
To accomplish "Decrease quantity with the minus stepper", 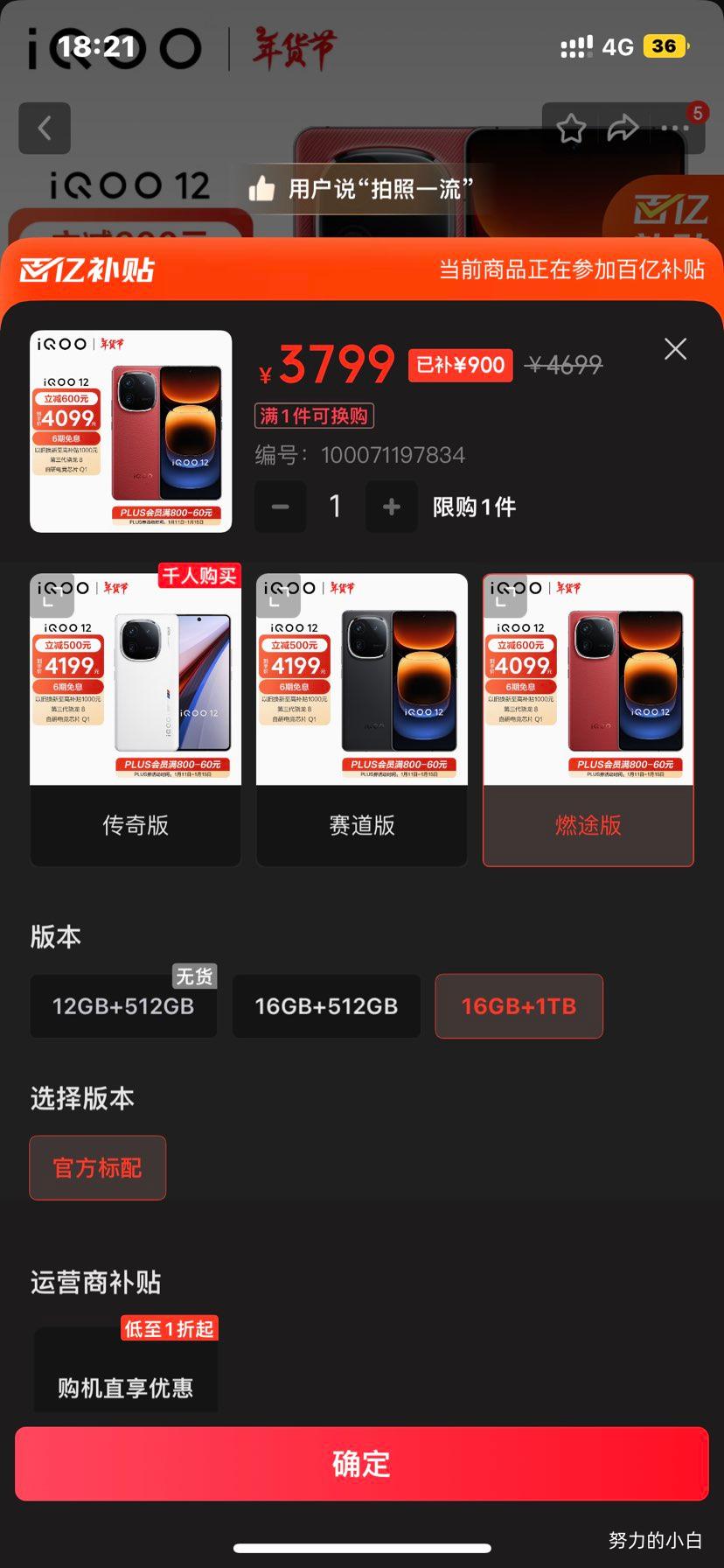I will pos(280,507).
